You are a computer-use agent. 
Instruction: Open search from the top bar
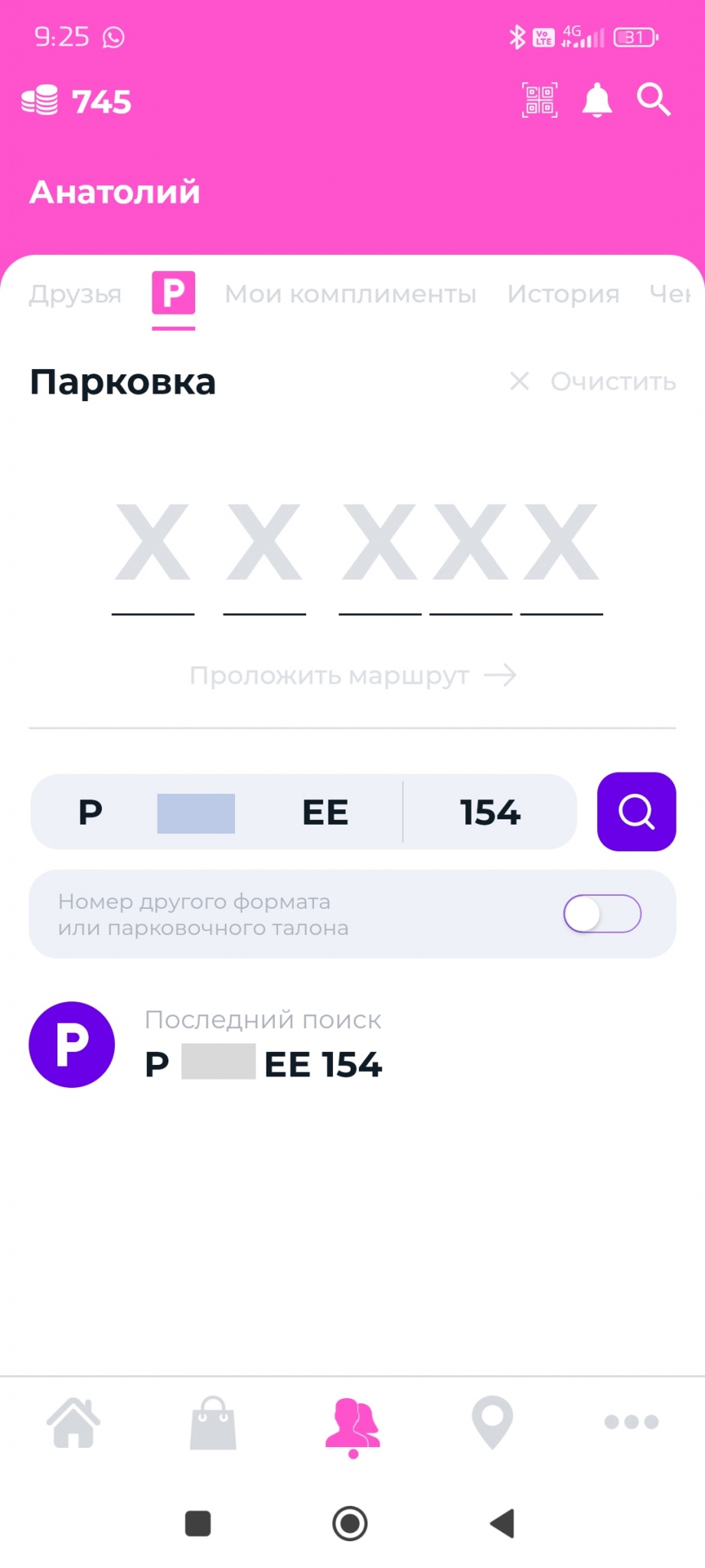(654, 100)
